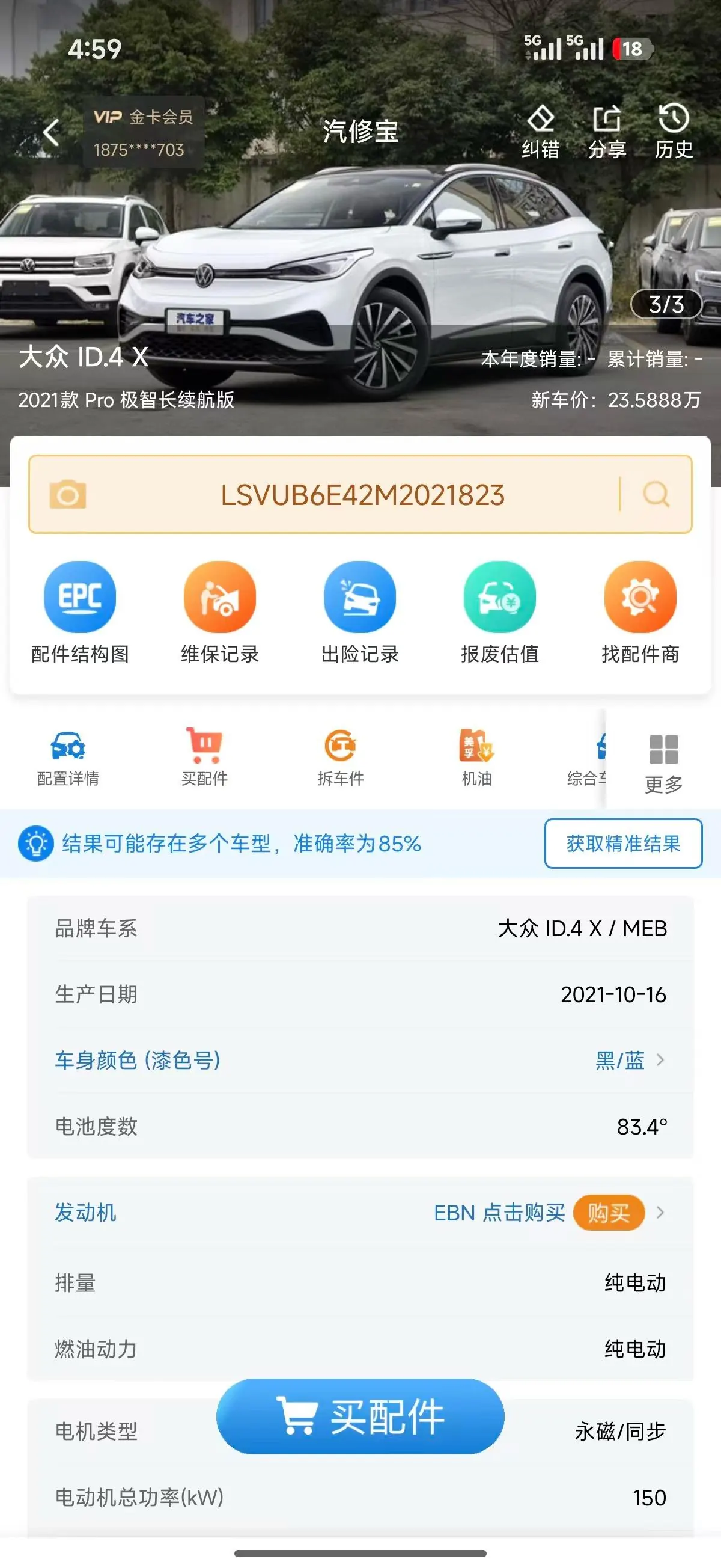Tap the blue floating 买配件 button
Viewport: 721px width, 1568px height.
360,1416
